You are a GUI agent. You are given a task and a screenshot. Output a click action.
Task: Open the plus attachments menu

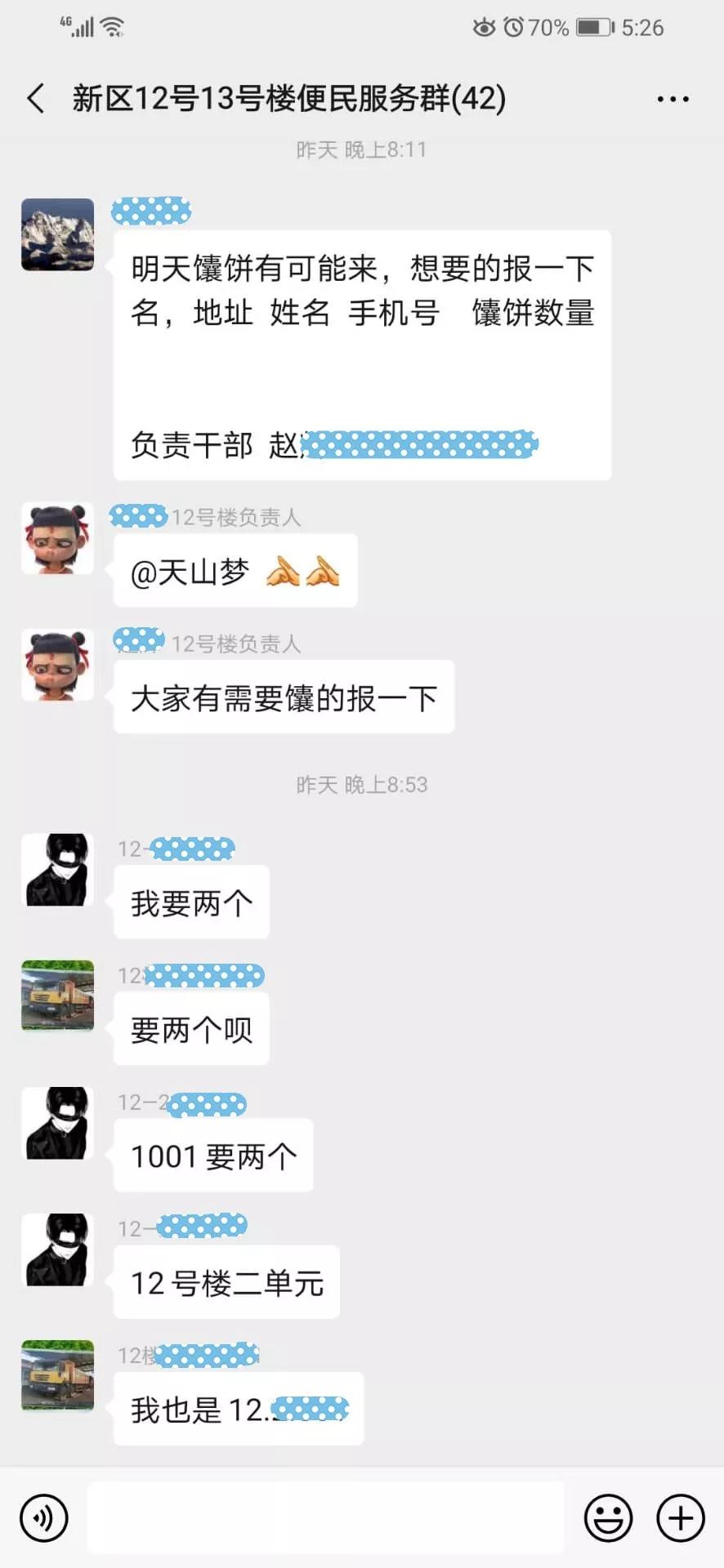(681, 1518)
